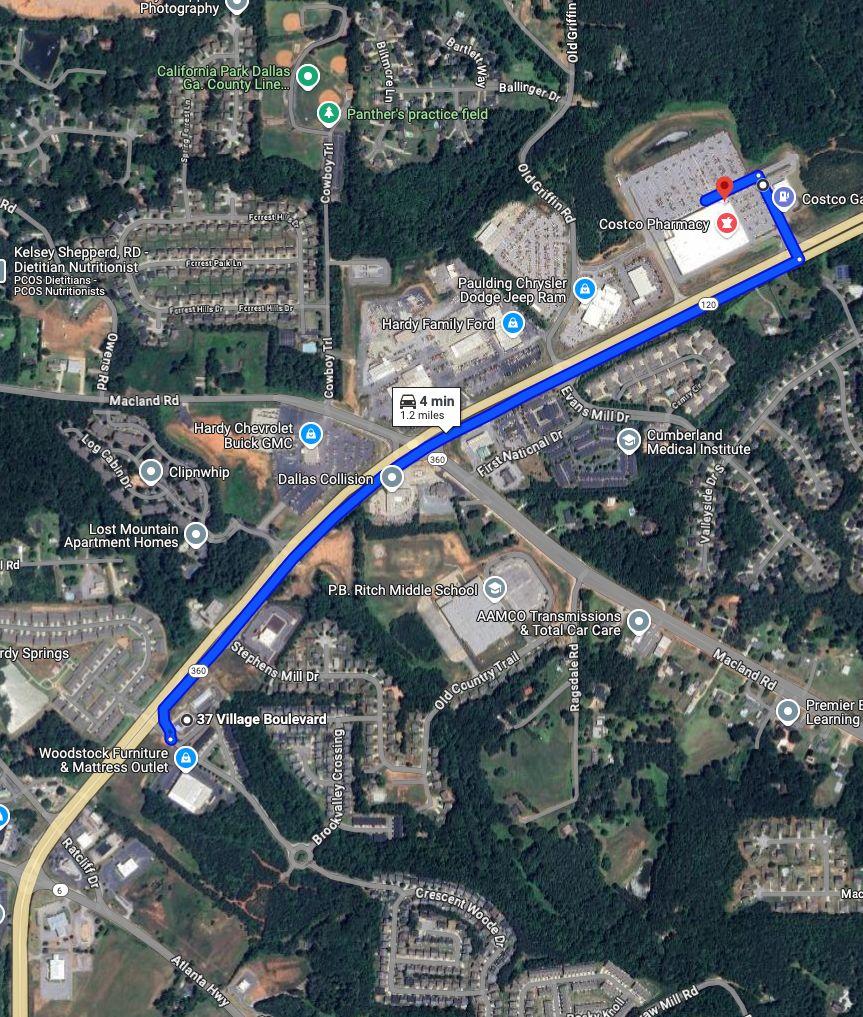Viewport: 863px width, 1017px height.
Task: Select the Hardy Chevrolet Buick GMC pin
Action: pyautogui.click(x=311, y=435)
